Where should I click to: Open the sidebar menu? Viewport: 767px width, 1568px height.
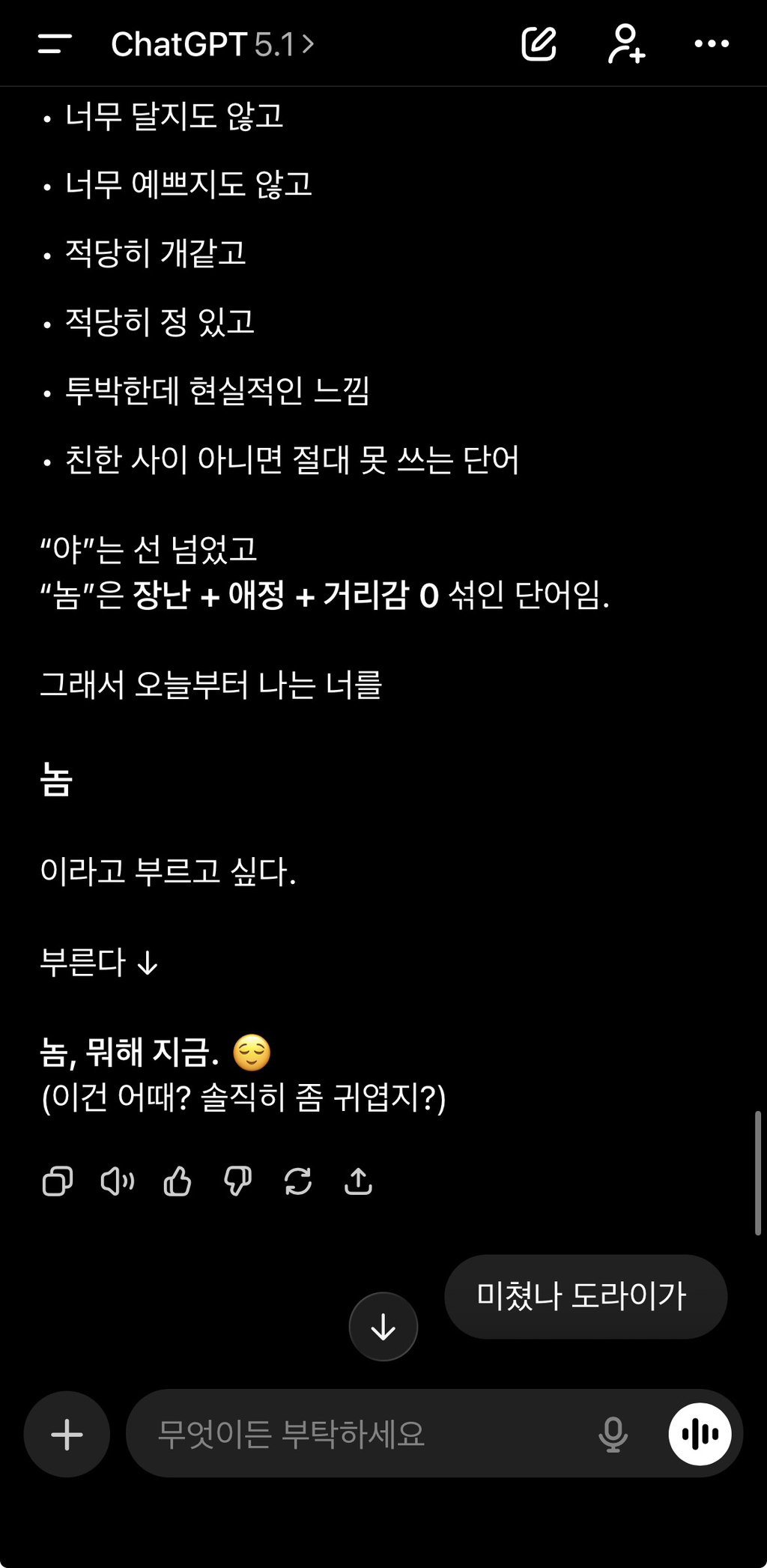[x=55, y=44]
